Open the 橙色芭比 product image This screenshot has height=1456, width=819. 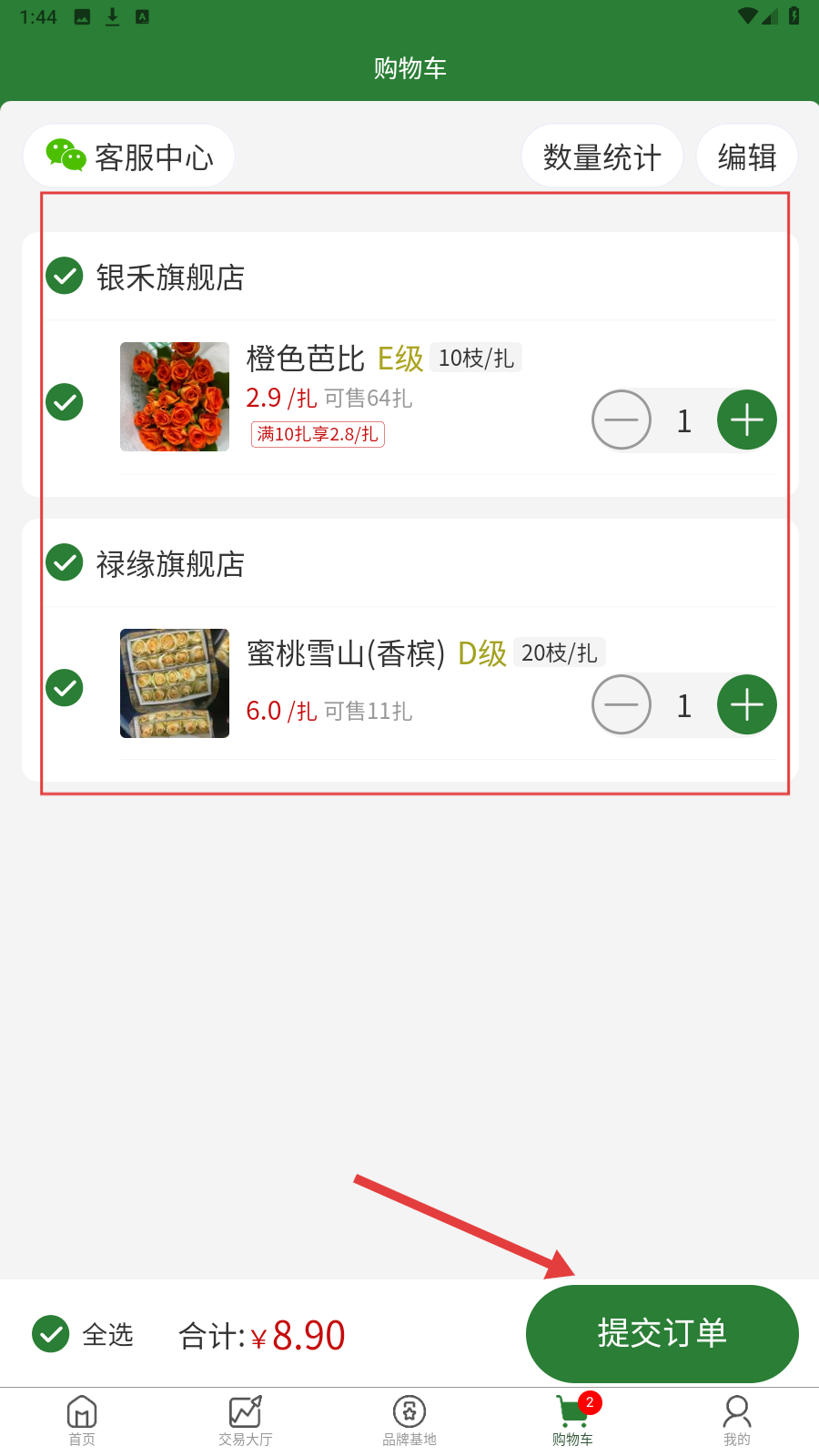[x=175, y=397]
